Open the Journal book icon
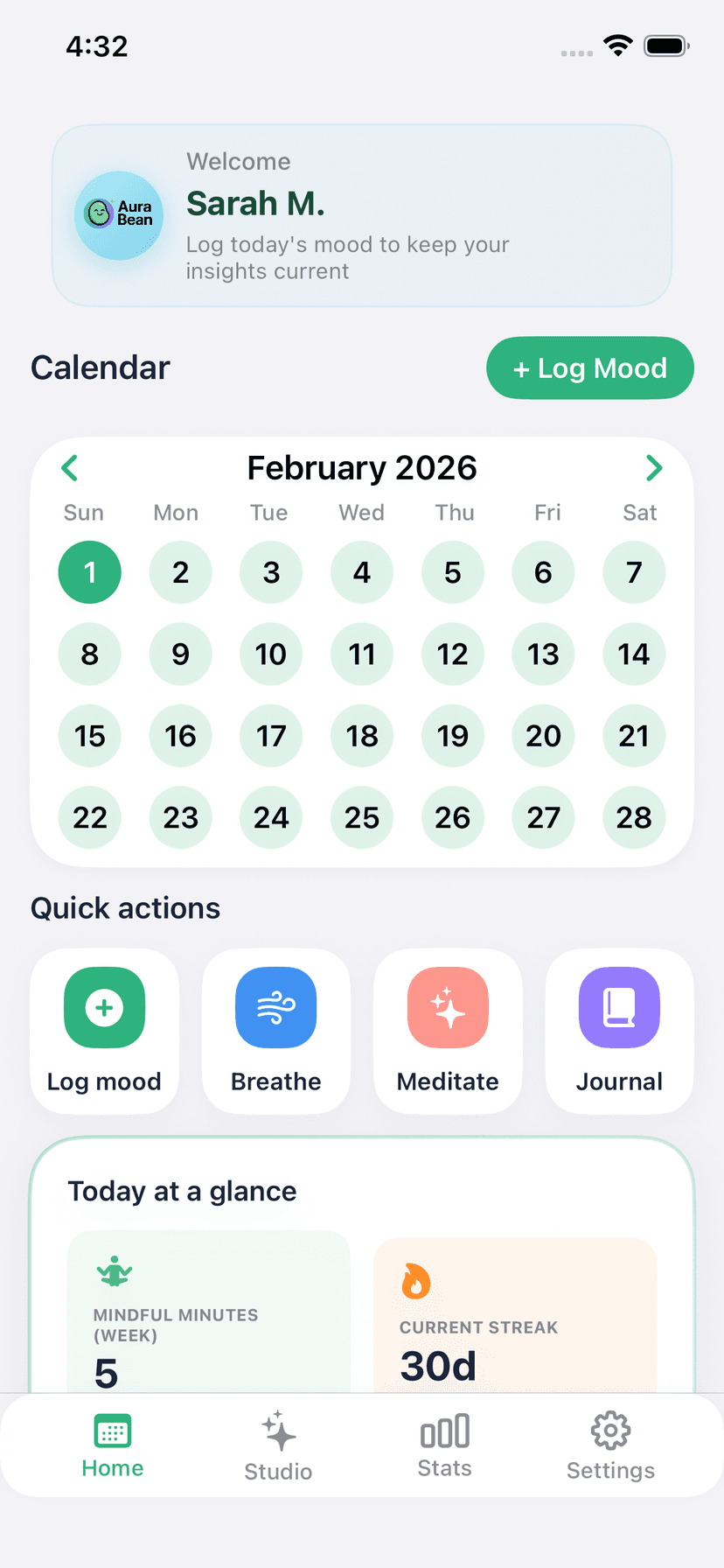Viewport: 724px width, 1568px height. 618,1007
